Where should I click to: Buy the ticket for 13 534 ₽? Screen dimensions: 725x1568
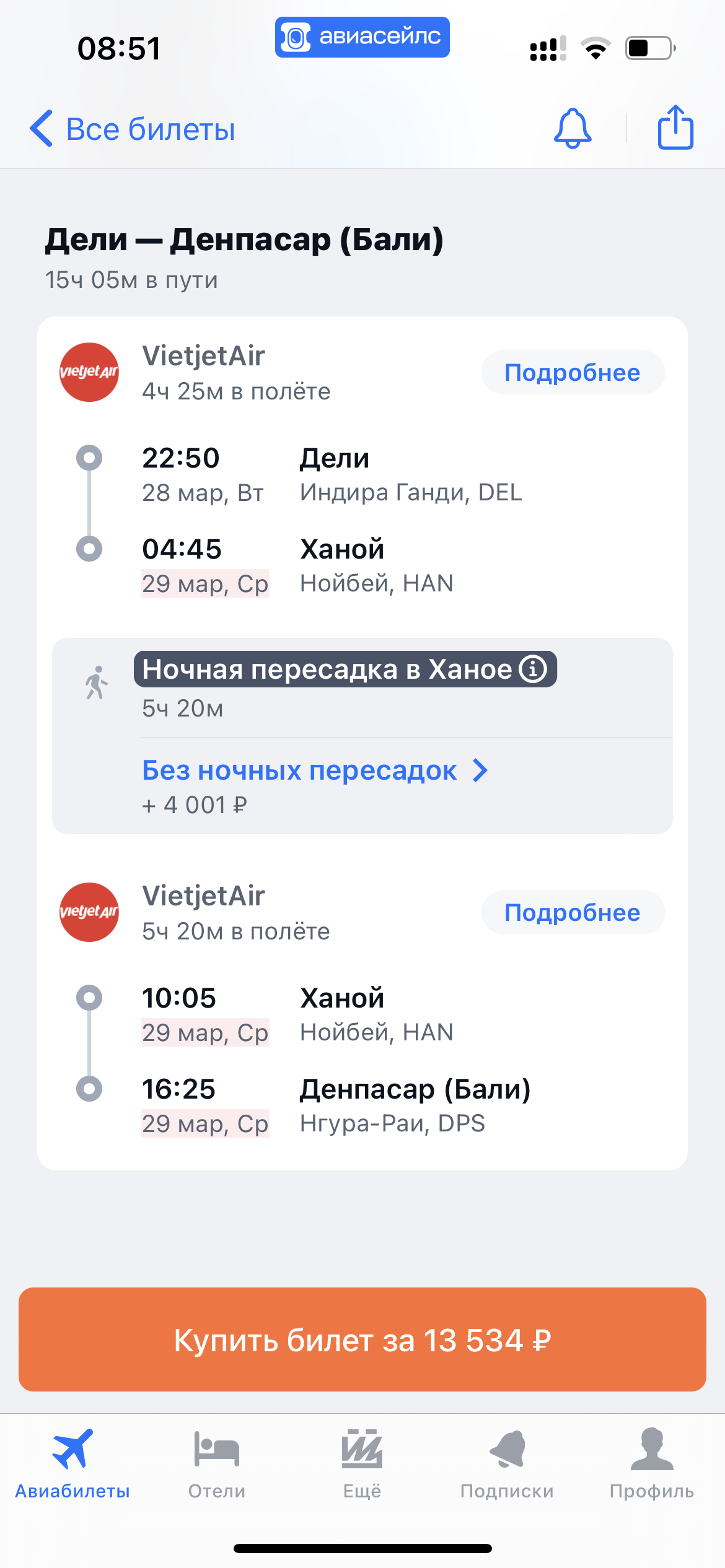coord(362,1339)
